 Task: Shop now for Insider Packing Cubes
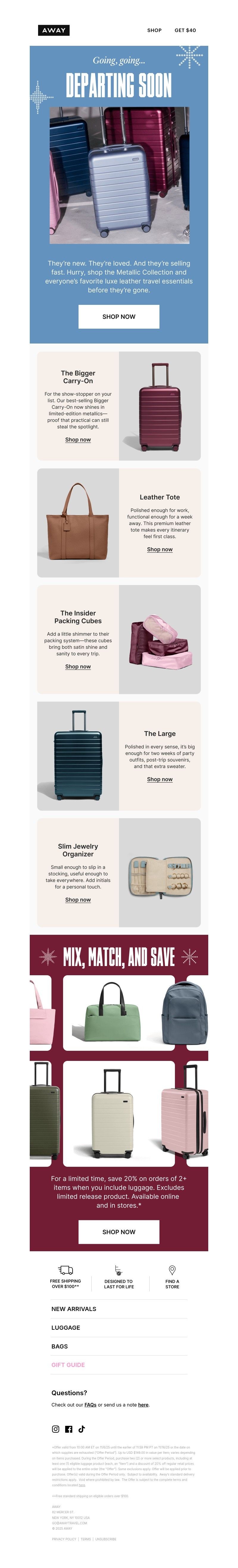(x=78, y=667)
